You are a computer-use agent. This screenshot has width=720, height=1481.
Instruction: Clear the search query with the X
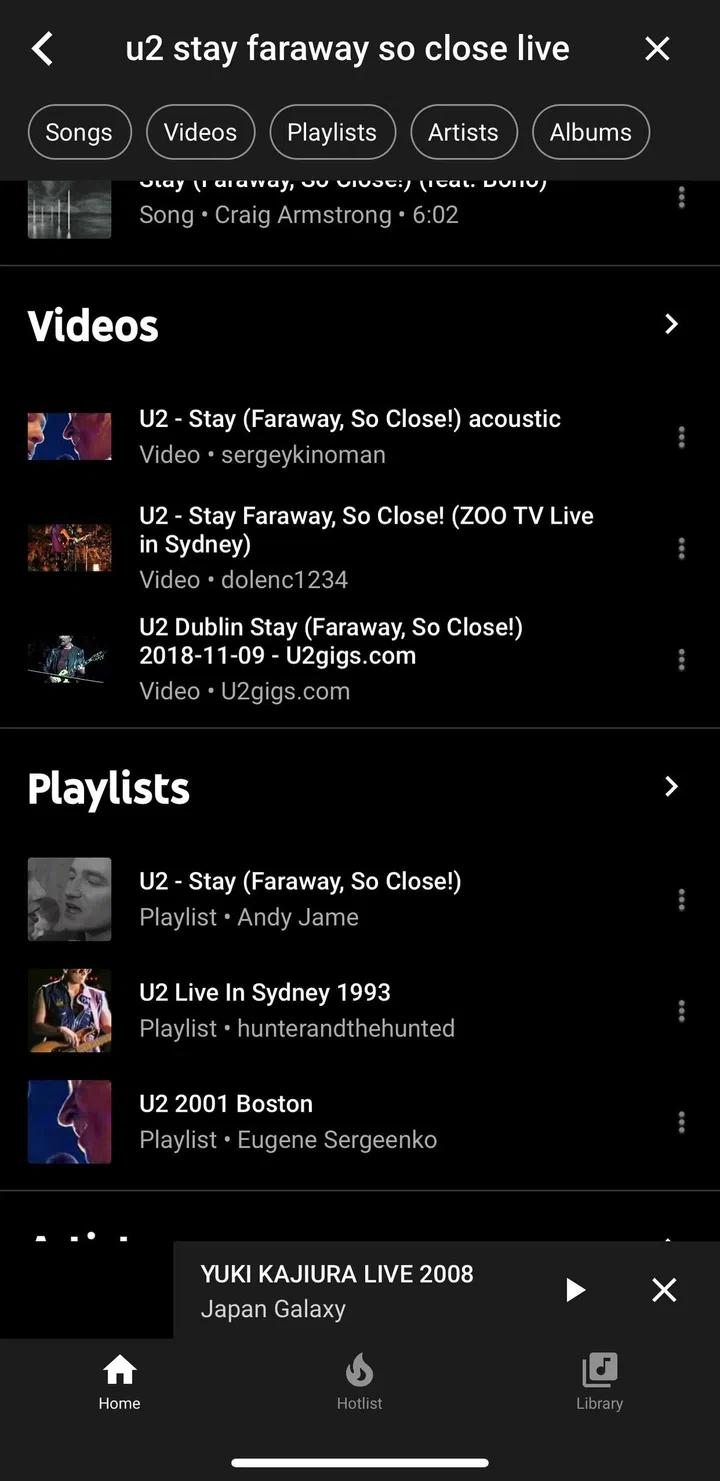[657, 48]
